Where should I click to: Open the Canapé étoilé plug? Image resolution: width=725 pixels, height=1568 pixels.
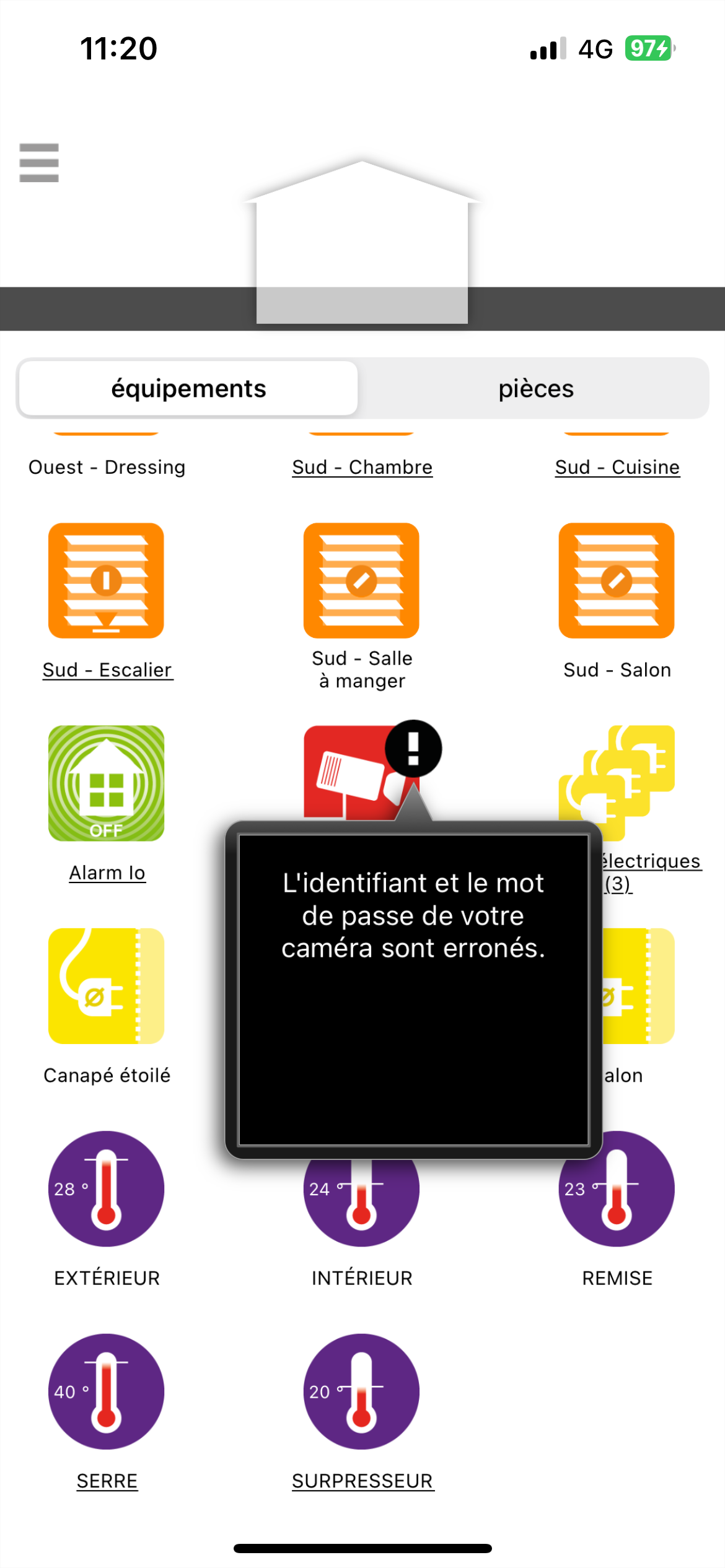coord(106,986)
